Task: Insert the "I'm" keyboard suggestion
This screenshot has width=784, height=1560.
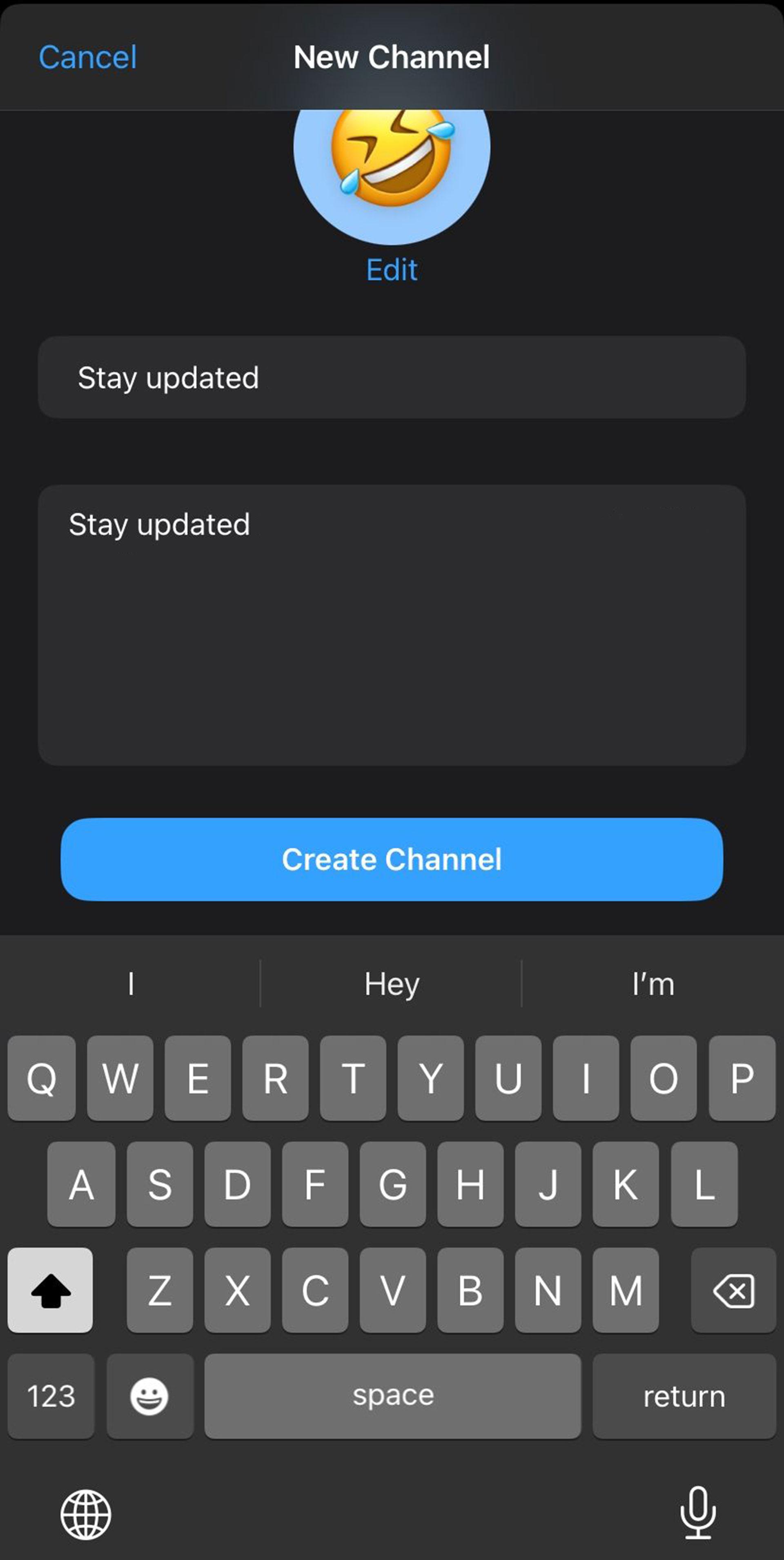Action: [653, 983]
